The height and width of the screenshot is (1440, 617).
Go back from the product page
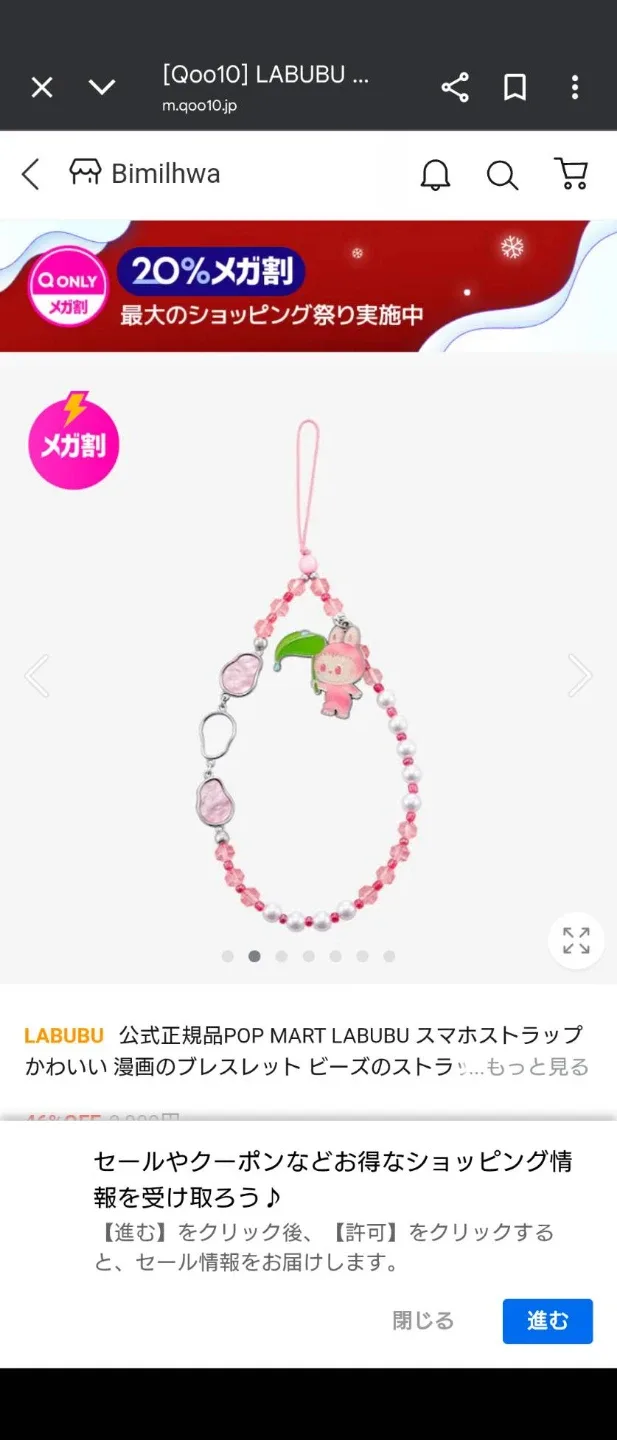31,174
